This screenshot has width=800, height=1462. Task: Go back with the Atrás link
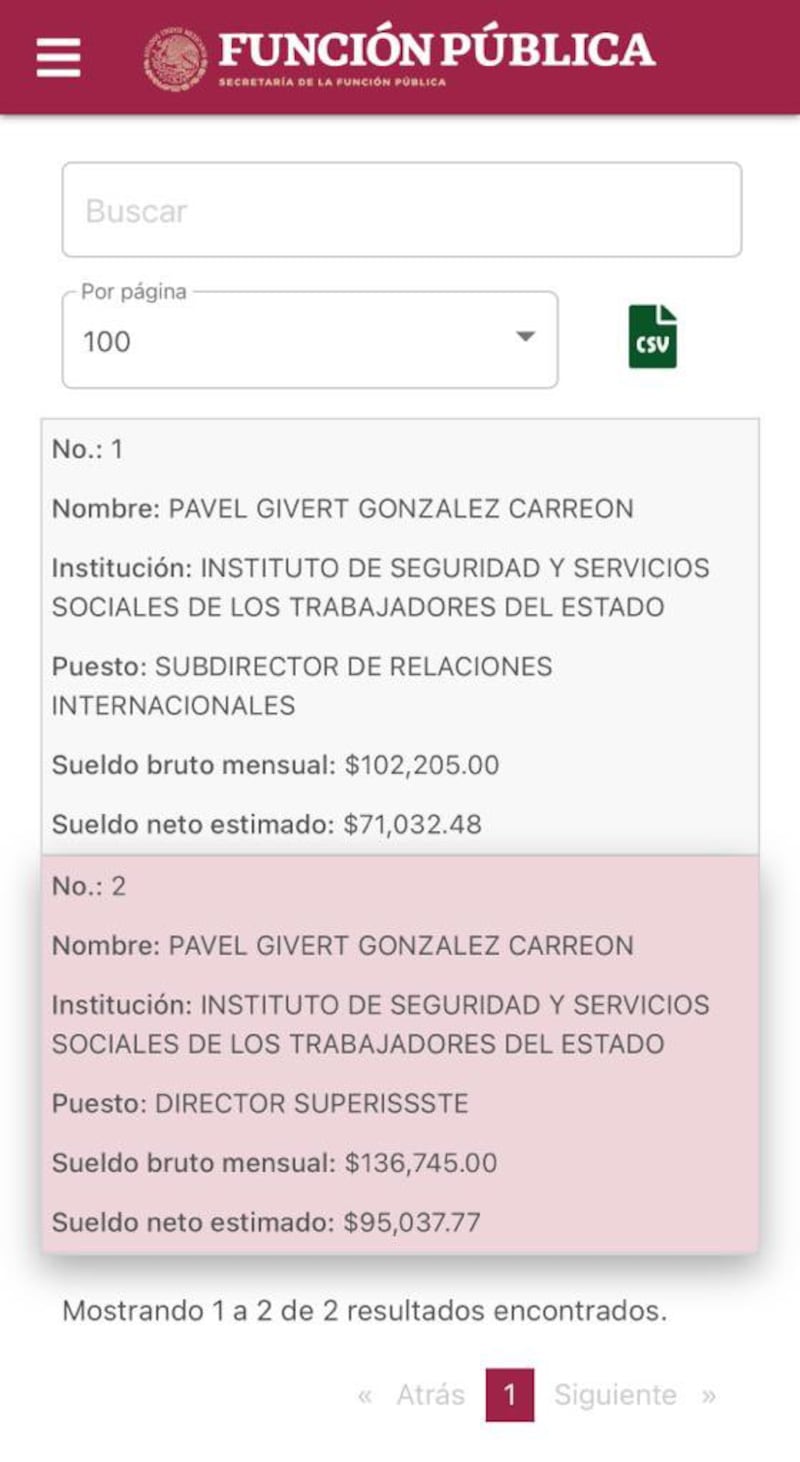430,1395
